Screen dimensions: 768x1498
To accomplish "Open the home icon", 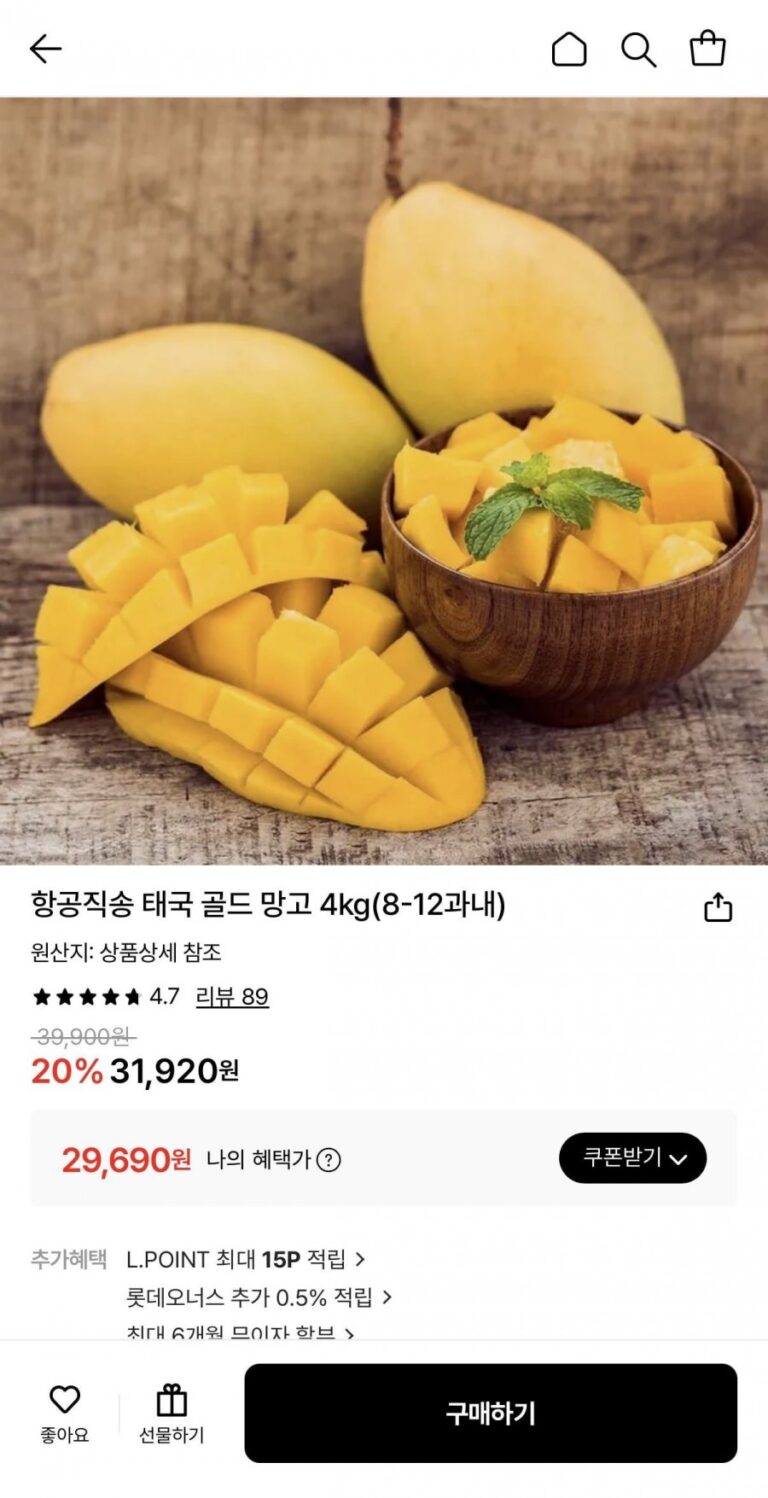I will (569, 49).
